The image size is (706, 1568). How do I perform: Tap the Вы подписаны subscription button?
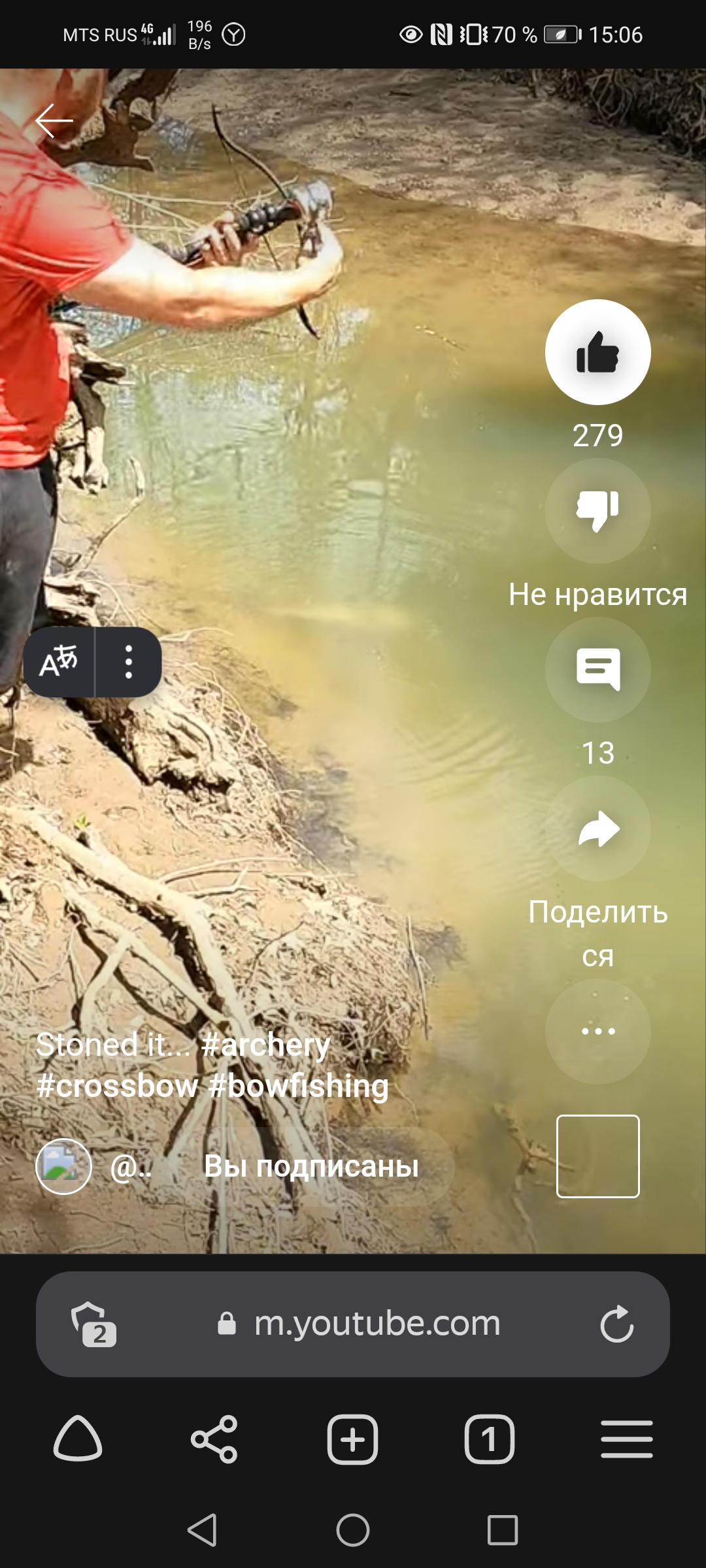[311, 1166]
